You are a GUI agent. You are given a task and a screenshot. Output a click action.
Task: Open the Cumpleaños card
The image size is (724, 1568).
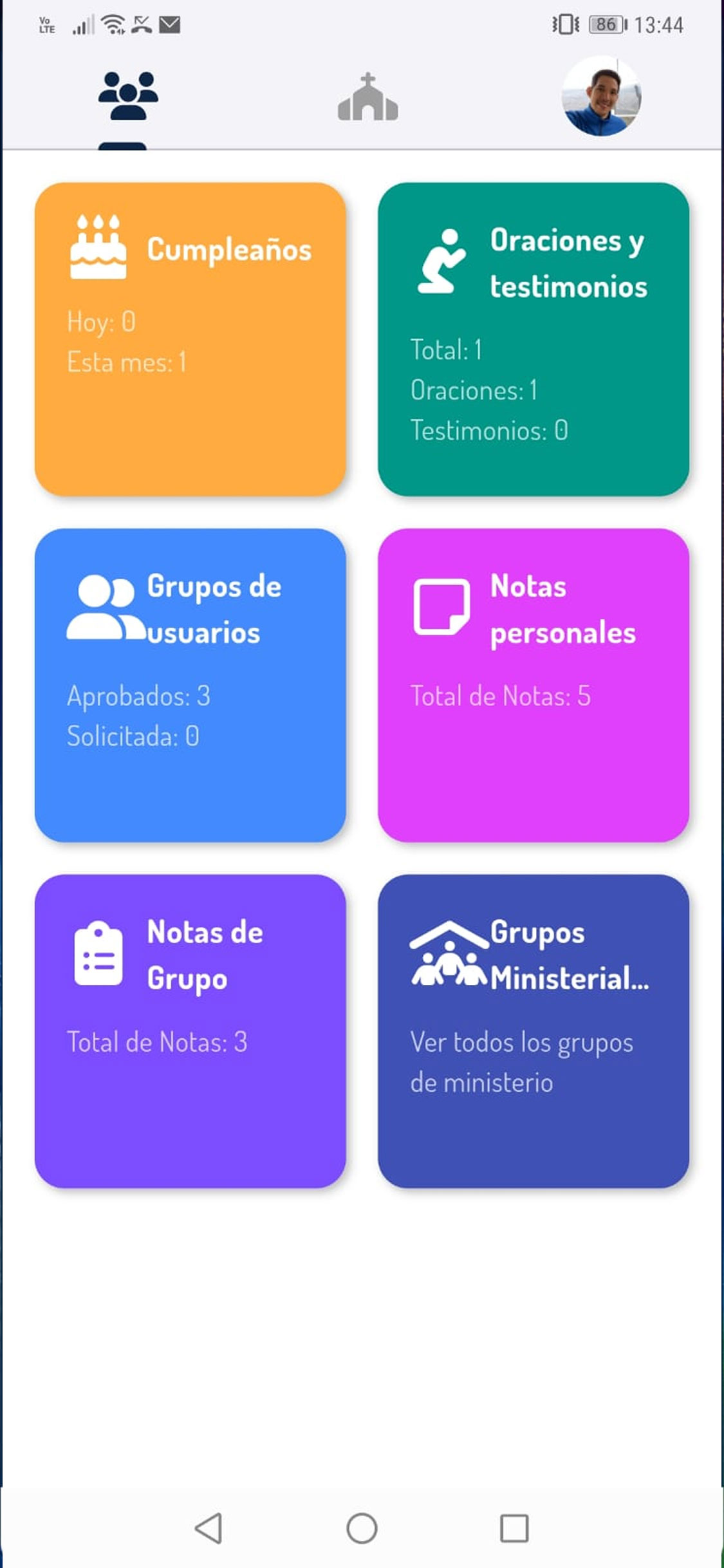[x=190, y=339]
